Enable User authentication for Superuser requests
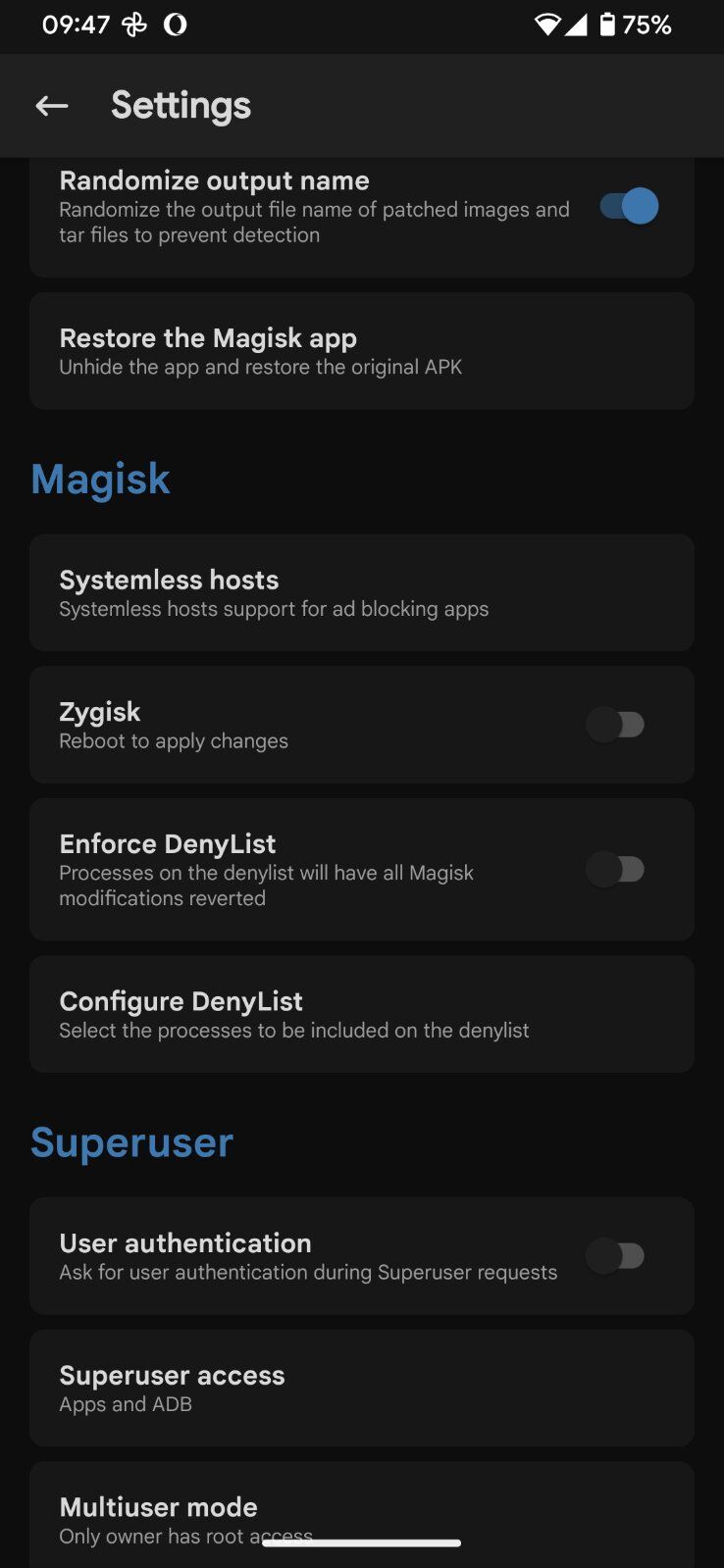Viewport: 724px width, 1568px height. coord(615,1255)
